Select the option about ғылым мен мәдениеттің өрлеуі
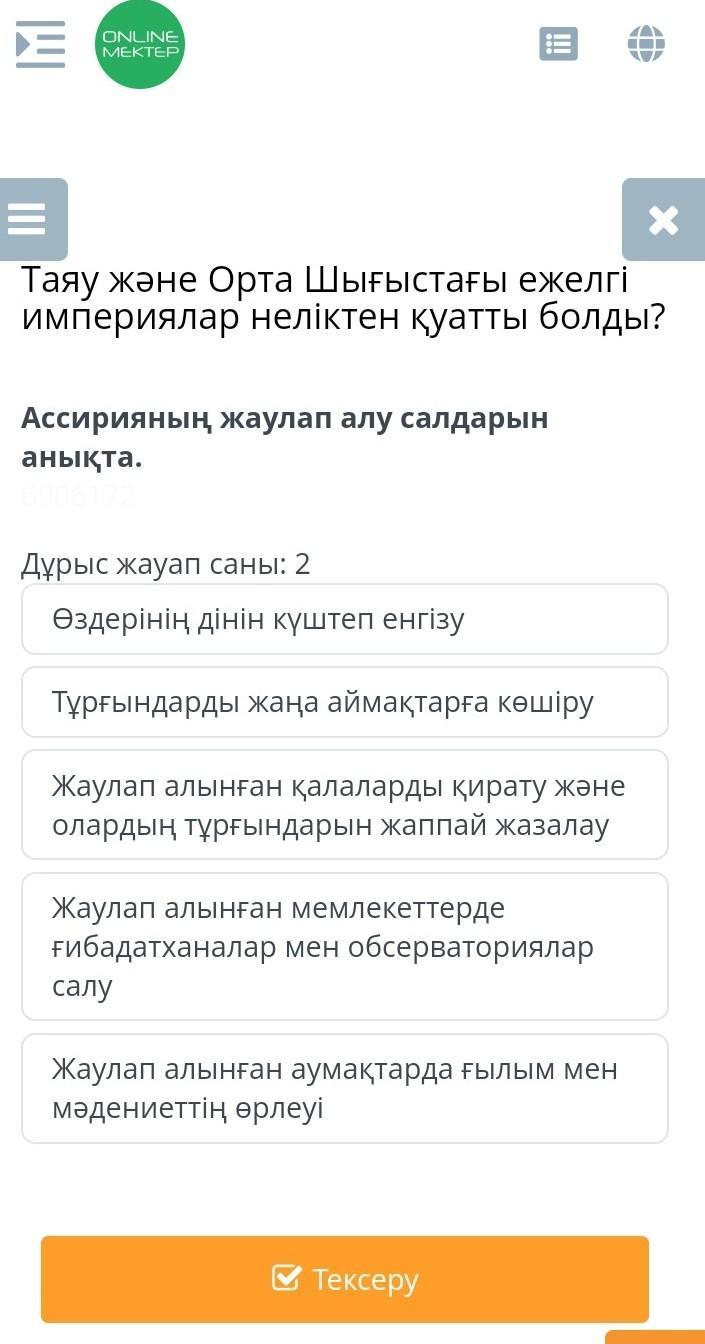705x1344 pixels. (345, 1088)
